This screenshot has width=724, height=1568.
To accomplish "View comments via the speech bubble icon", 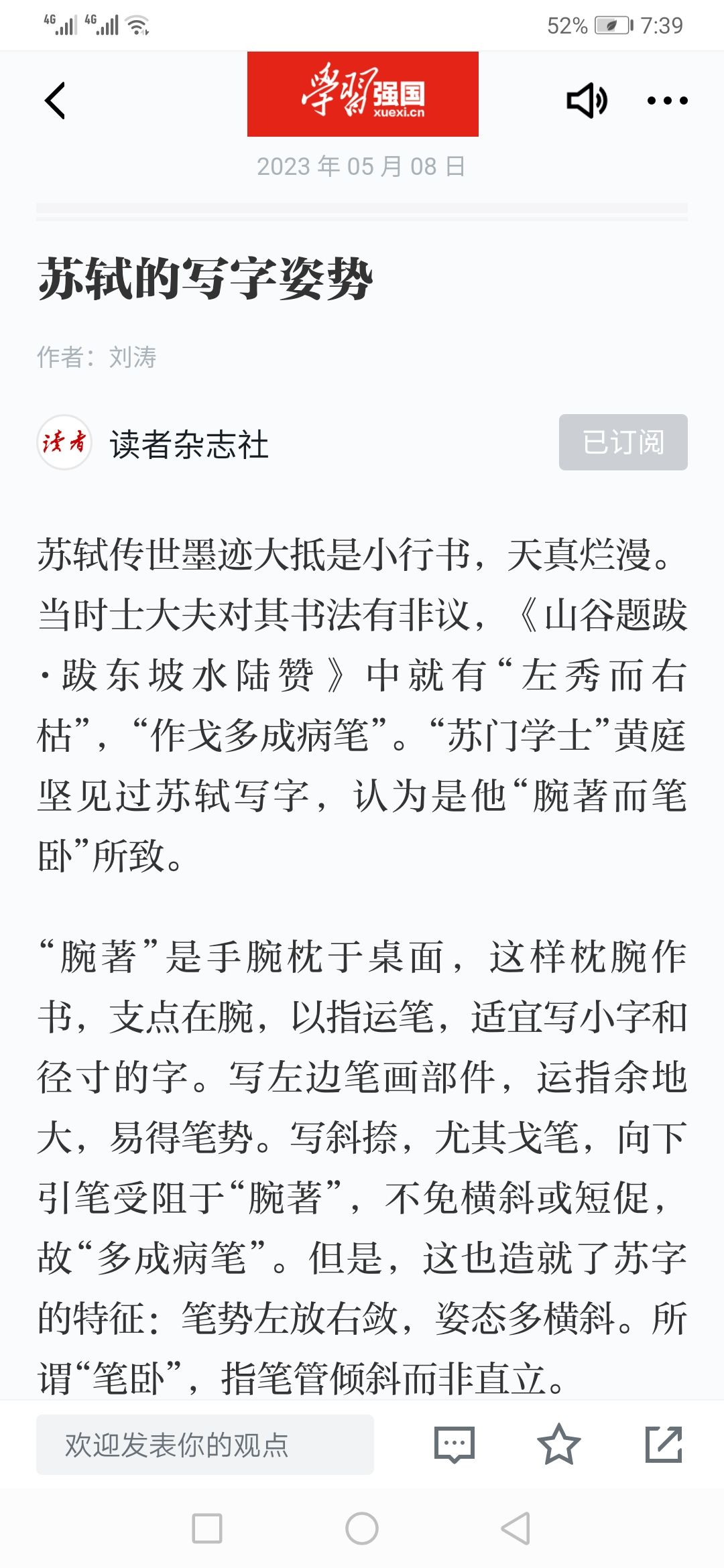I will pos(455,1445).
